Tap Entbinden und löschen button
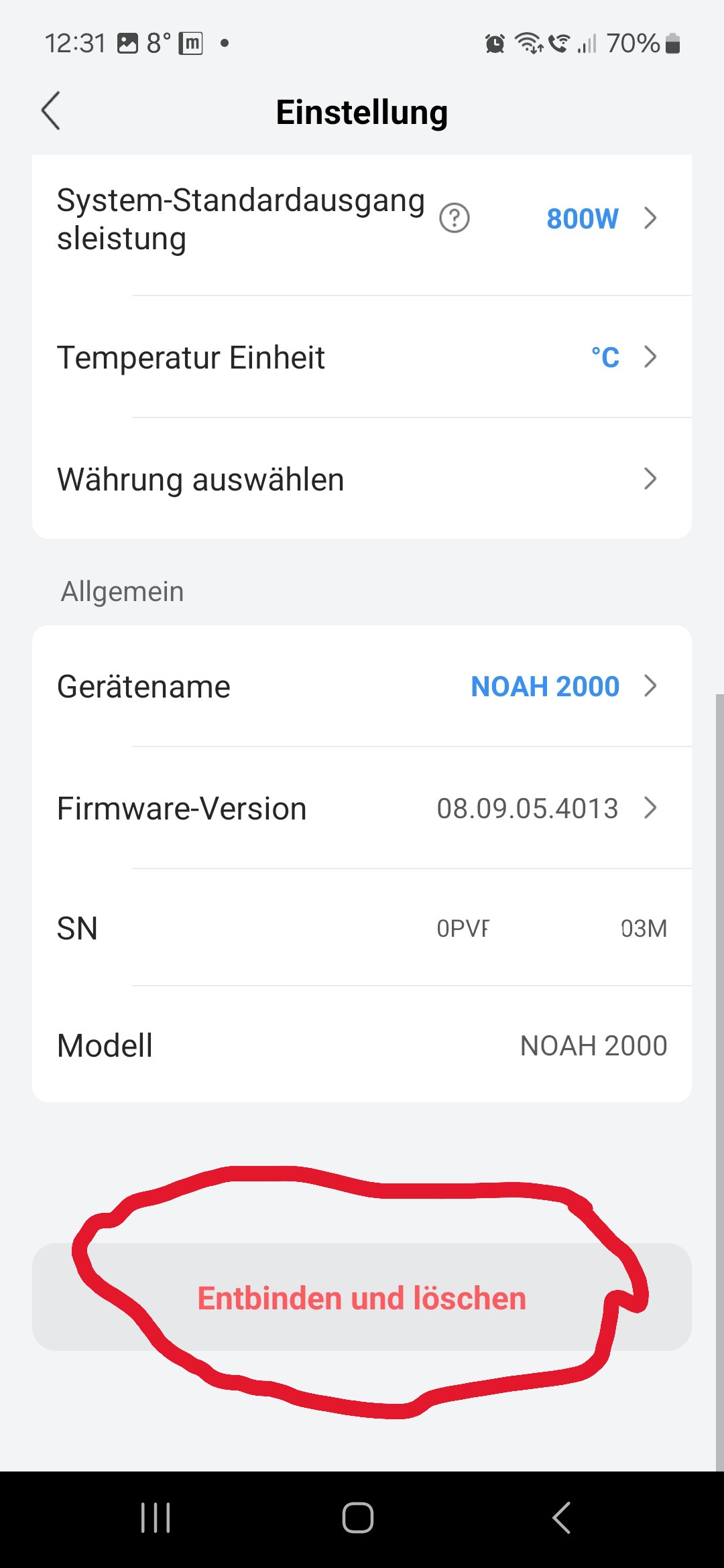The image size is (724, 1568). pyautogui.click(x=362, y=1297)
